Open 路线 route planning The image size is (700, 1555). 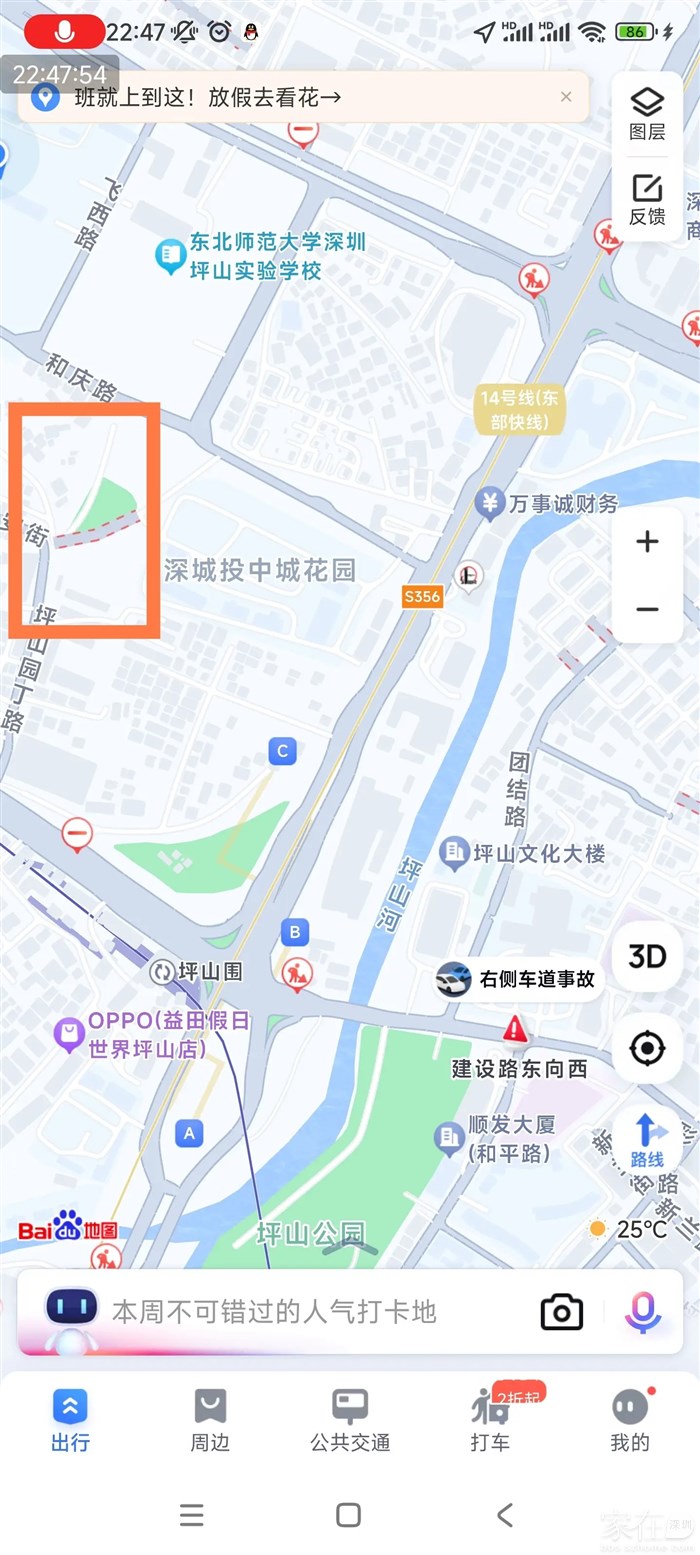click(647, 1140)
